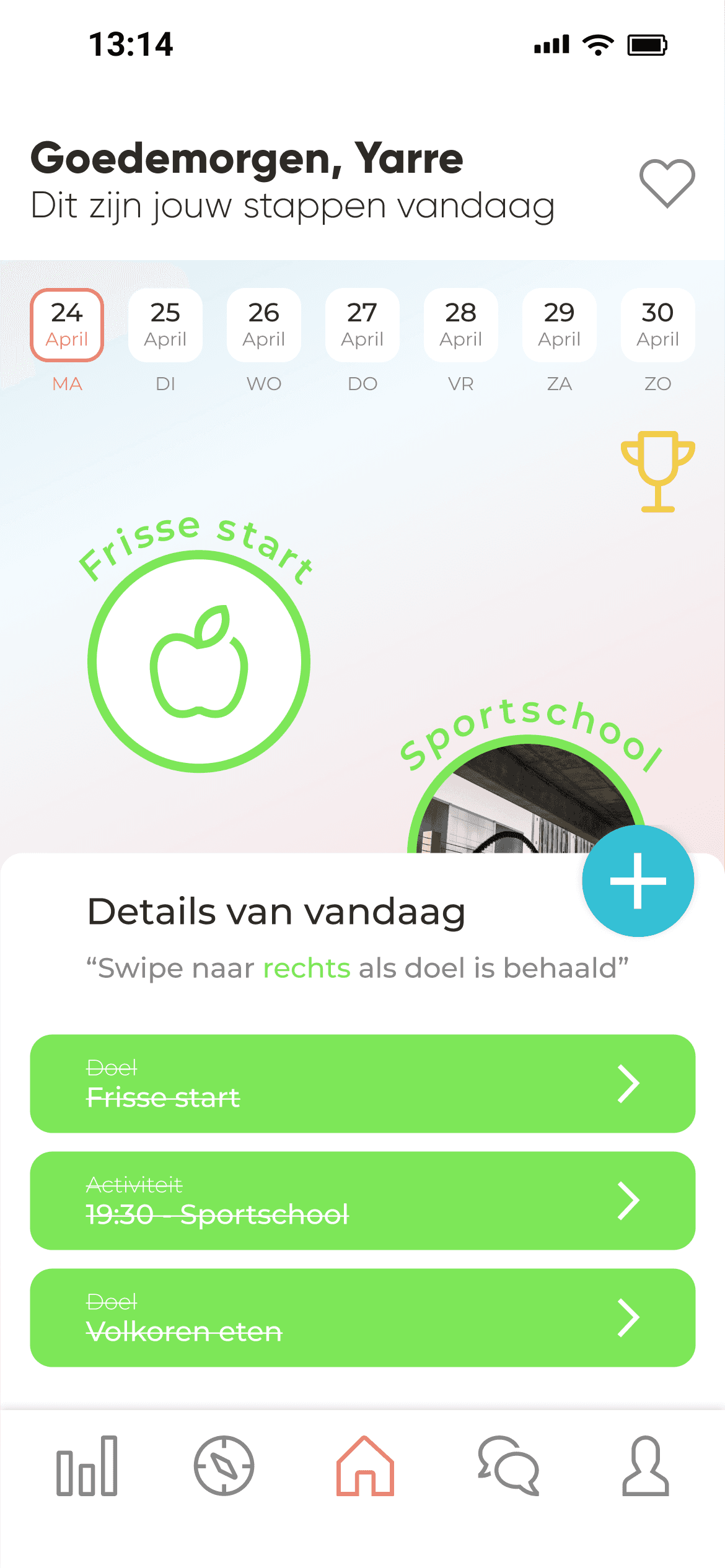The image size is (725, 1568).
Task: Select Saturday 29 April
Action: pos(560,326)
